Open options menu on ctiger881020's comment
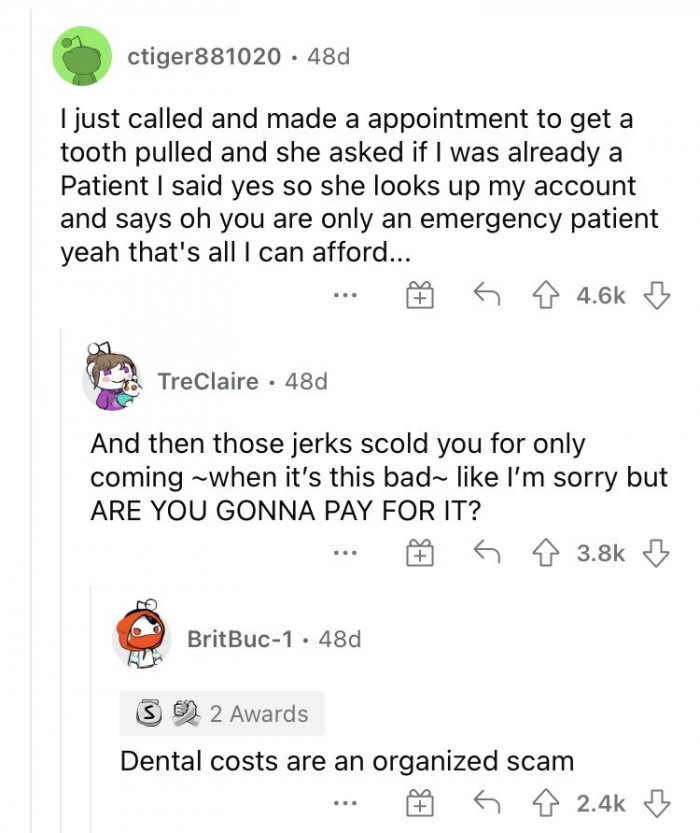The image size is (700, 833). (347, 296)
